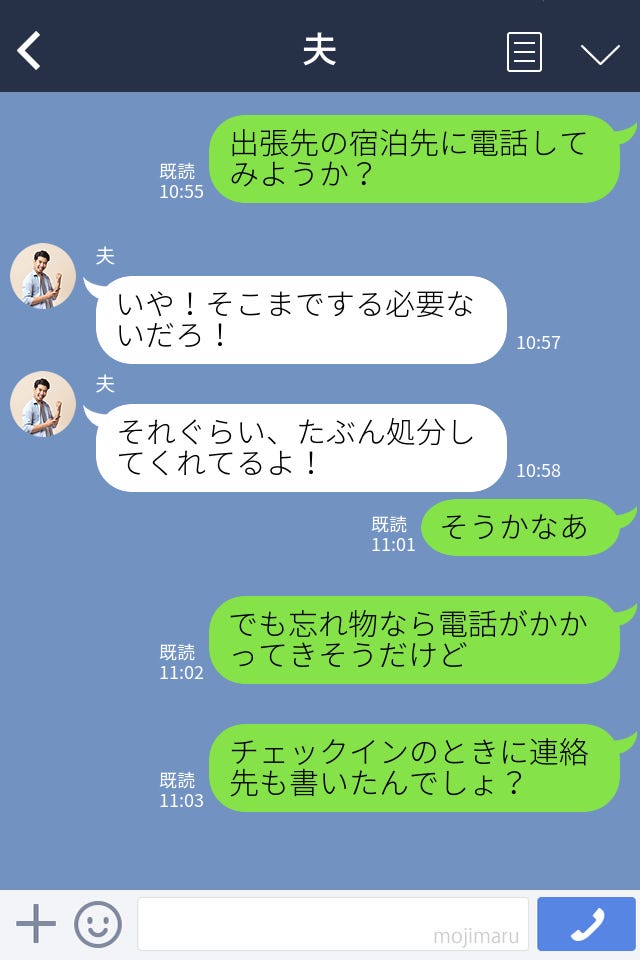Open the notes icon in header
This screenshot has height=960, width=640.
[x=524, y=52]
